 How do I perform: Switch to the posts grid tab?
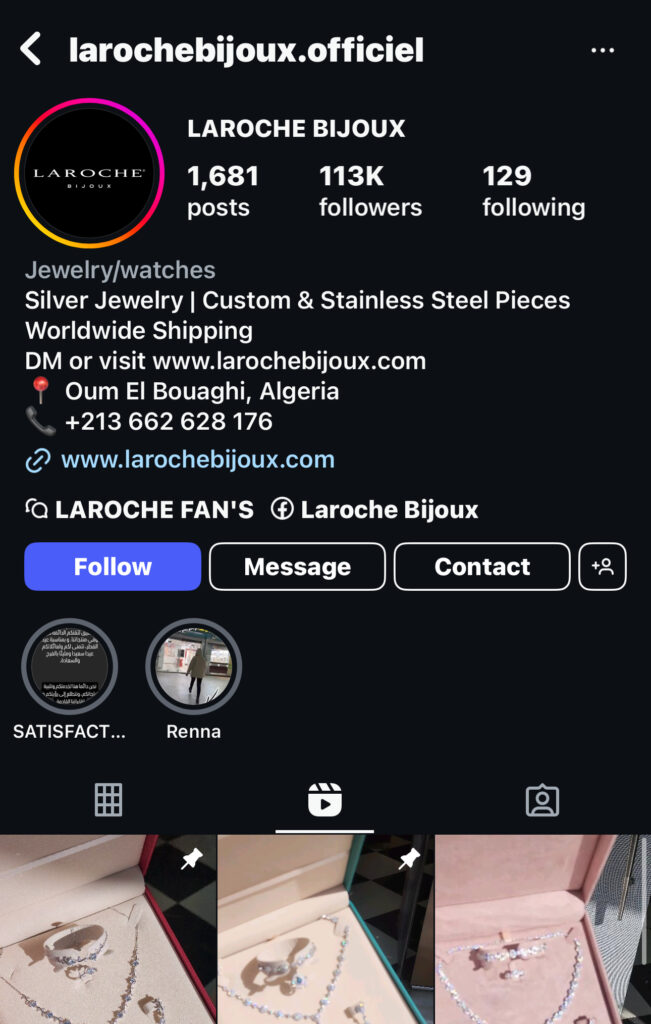108,800
